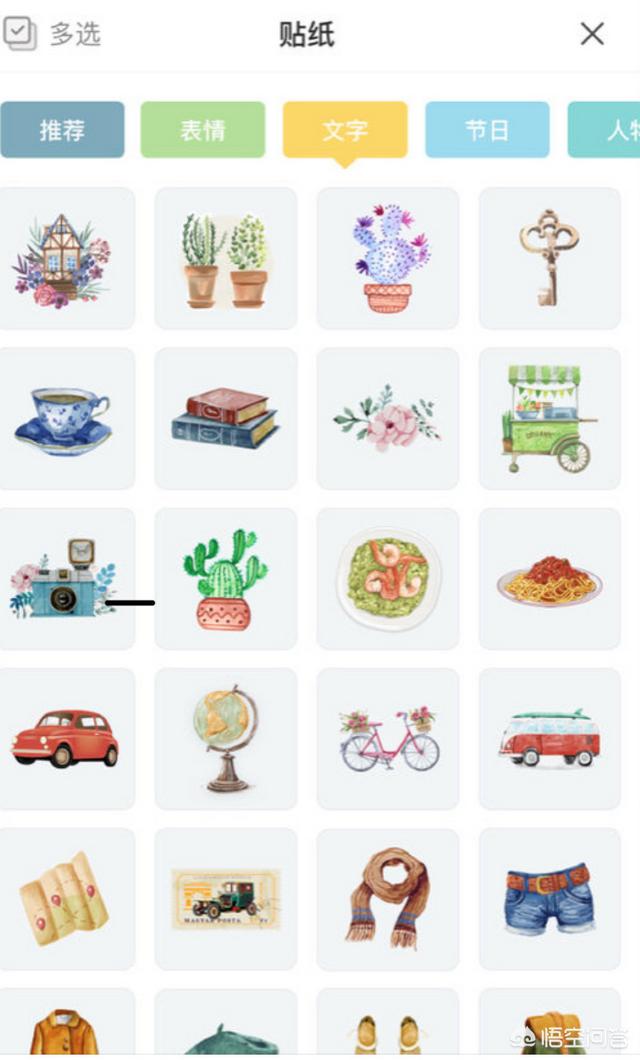The width and height of the screenshot is (640, 1060).
Task: Pick the shrimp dish sticker
Action: click(x=388, y=578)
